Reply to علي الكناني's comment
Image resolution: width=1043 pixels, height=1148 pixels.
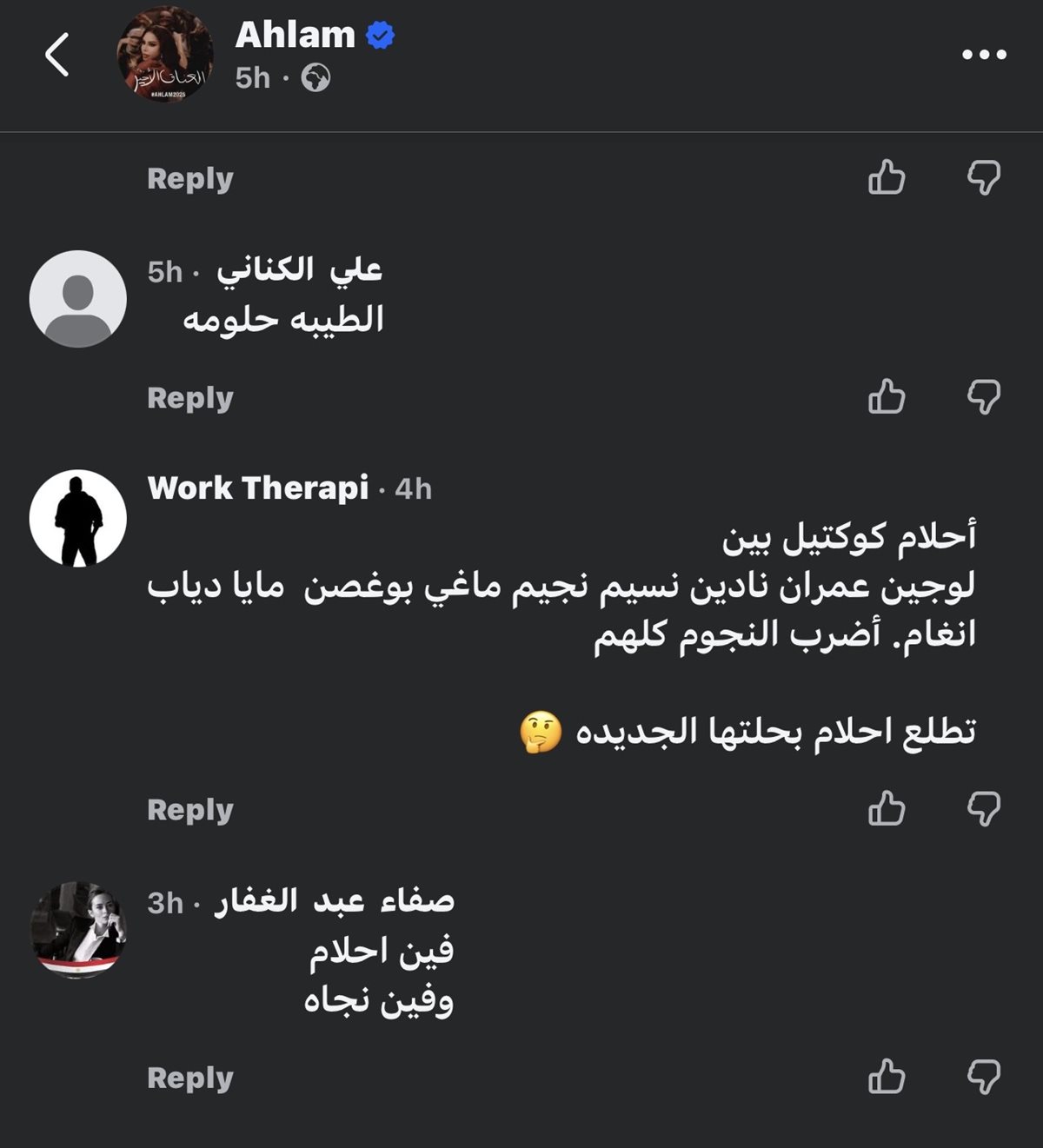(x=190, y=398)
